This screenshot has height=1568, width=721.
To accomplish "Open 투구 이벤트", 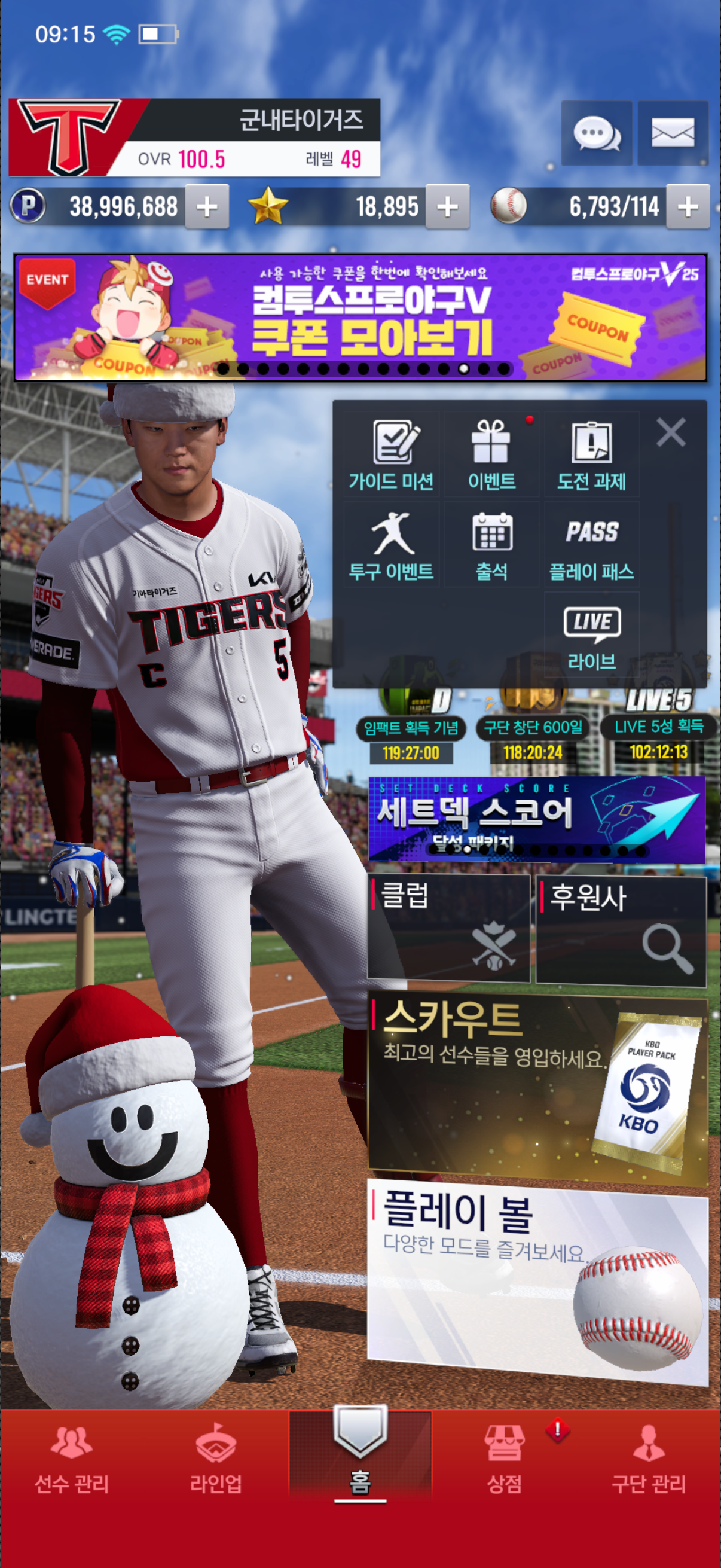I will tap(391, 545).
